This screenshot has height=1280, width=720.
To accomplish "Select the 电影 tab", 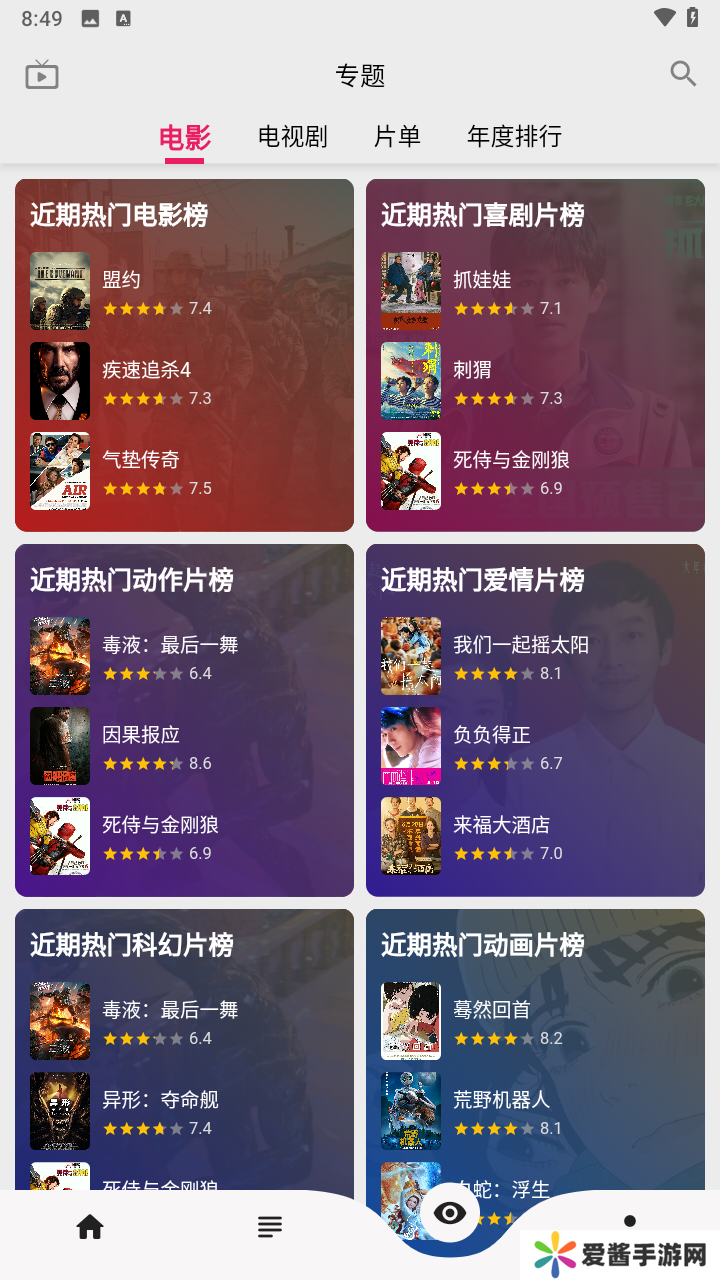I will click(x=185, y=137).
